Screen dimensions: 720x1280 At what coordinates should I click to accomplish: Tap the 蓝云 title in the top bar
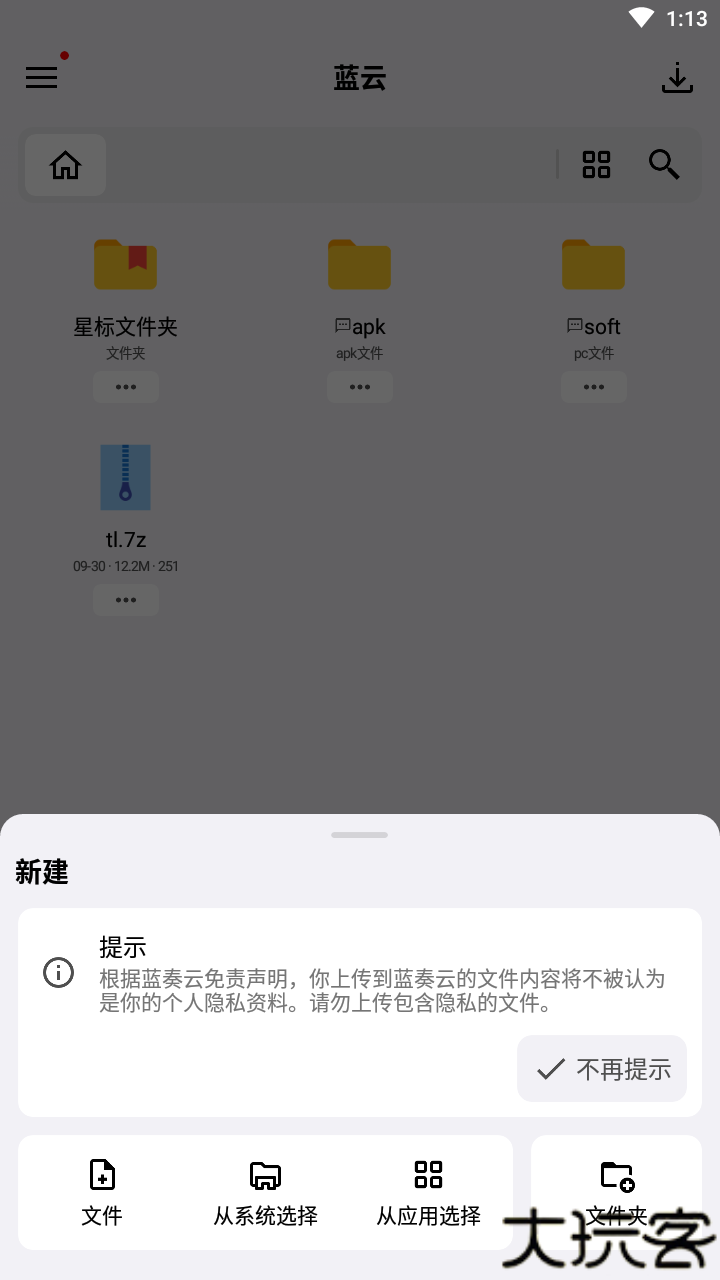[360, 78]
